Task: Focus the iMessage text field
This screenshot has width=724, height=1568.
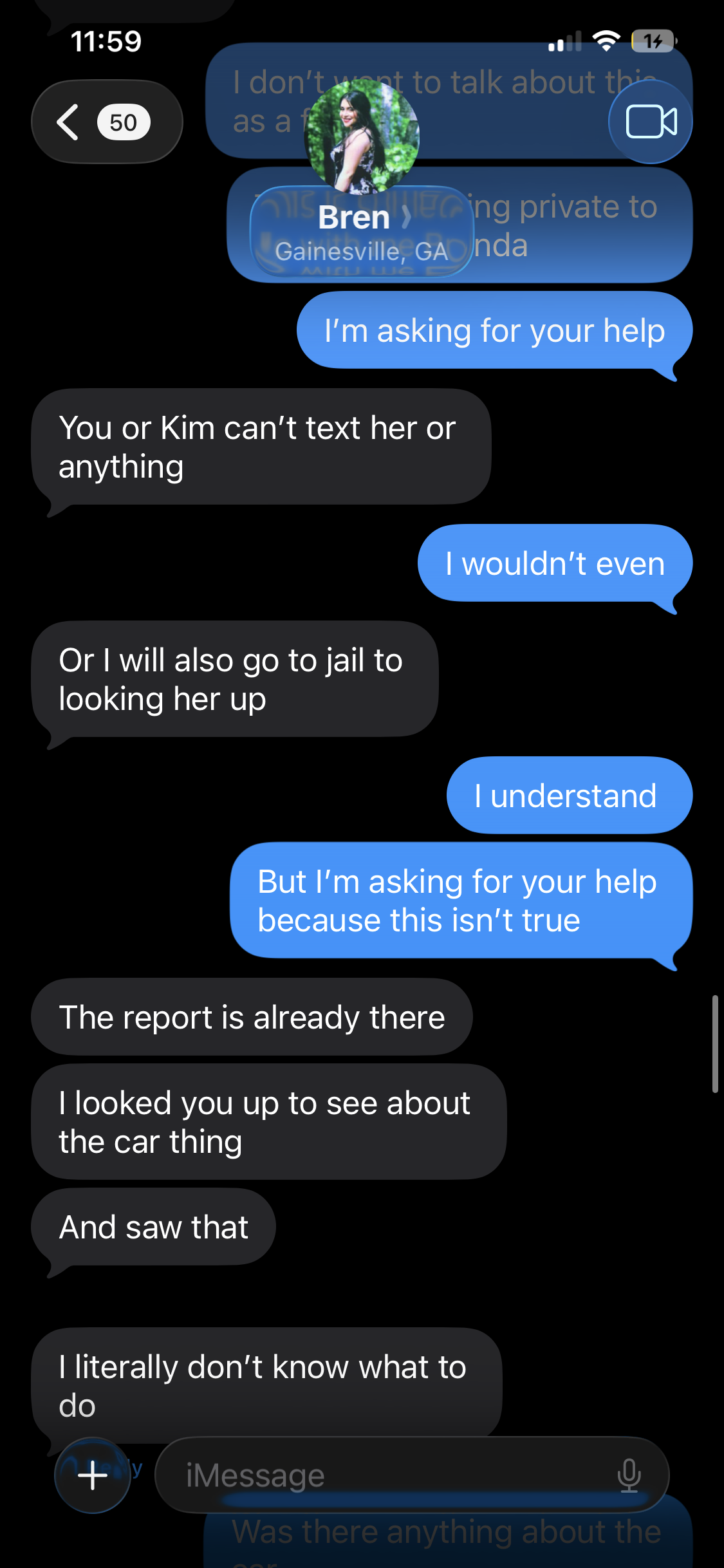Action: coord(386,1475)
